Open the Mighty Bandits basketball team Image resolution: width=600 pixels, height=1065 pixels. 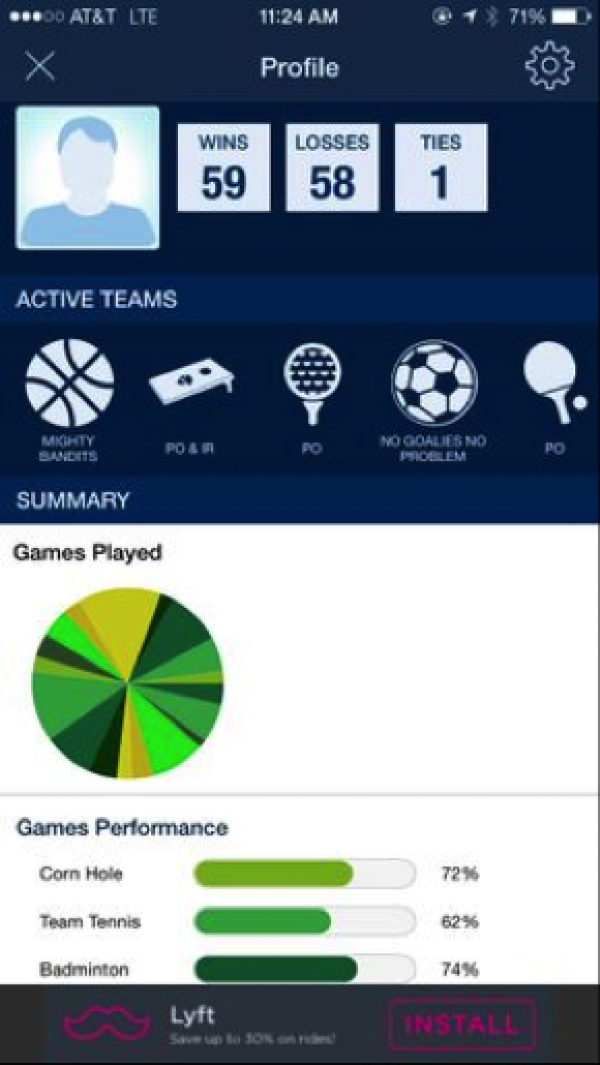pos(69,401)
